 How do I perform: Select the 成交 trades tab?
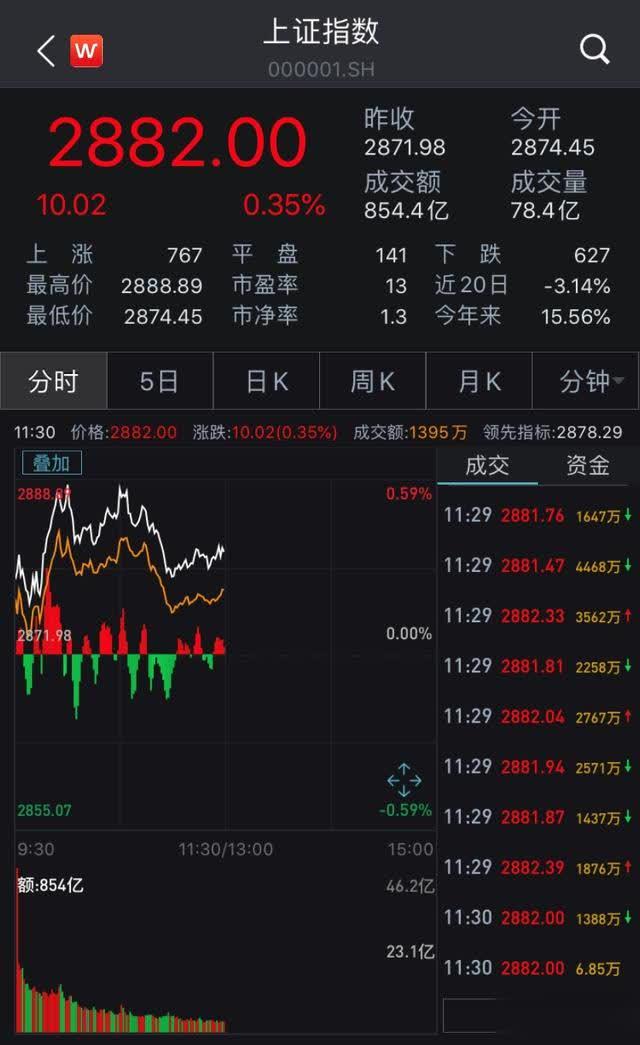coord(487,465)
